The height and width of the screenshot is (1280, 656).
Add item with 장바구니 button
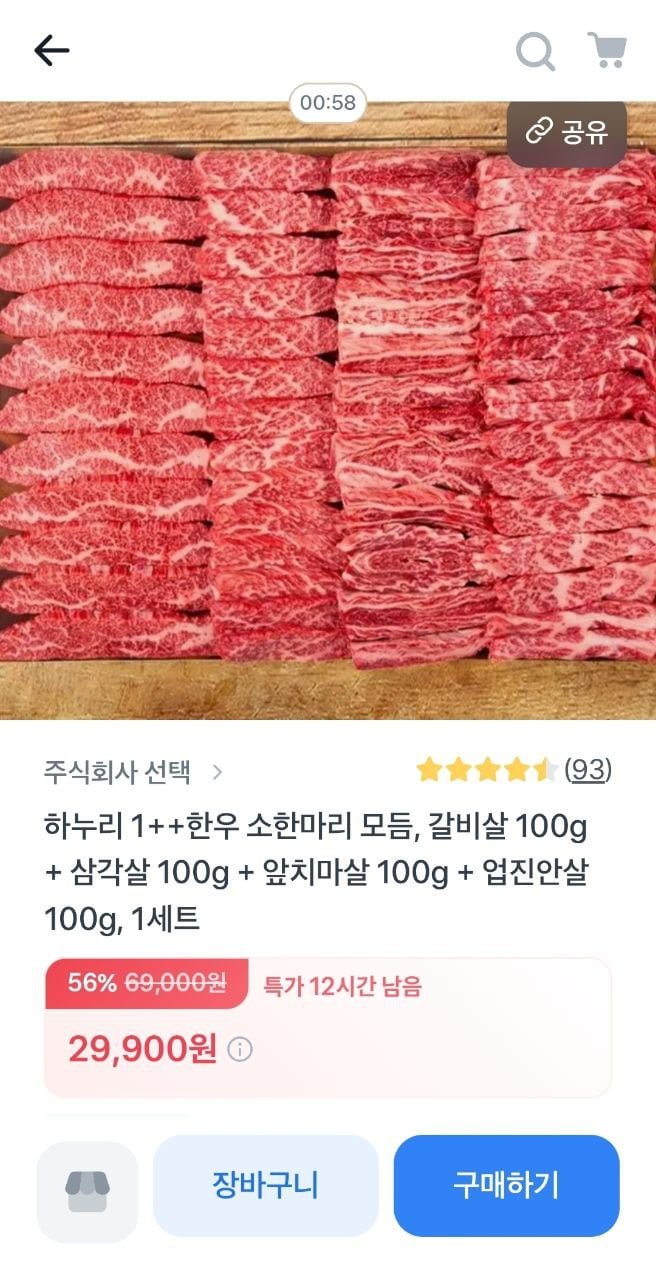[265, 1185]
